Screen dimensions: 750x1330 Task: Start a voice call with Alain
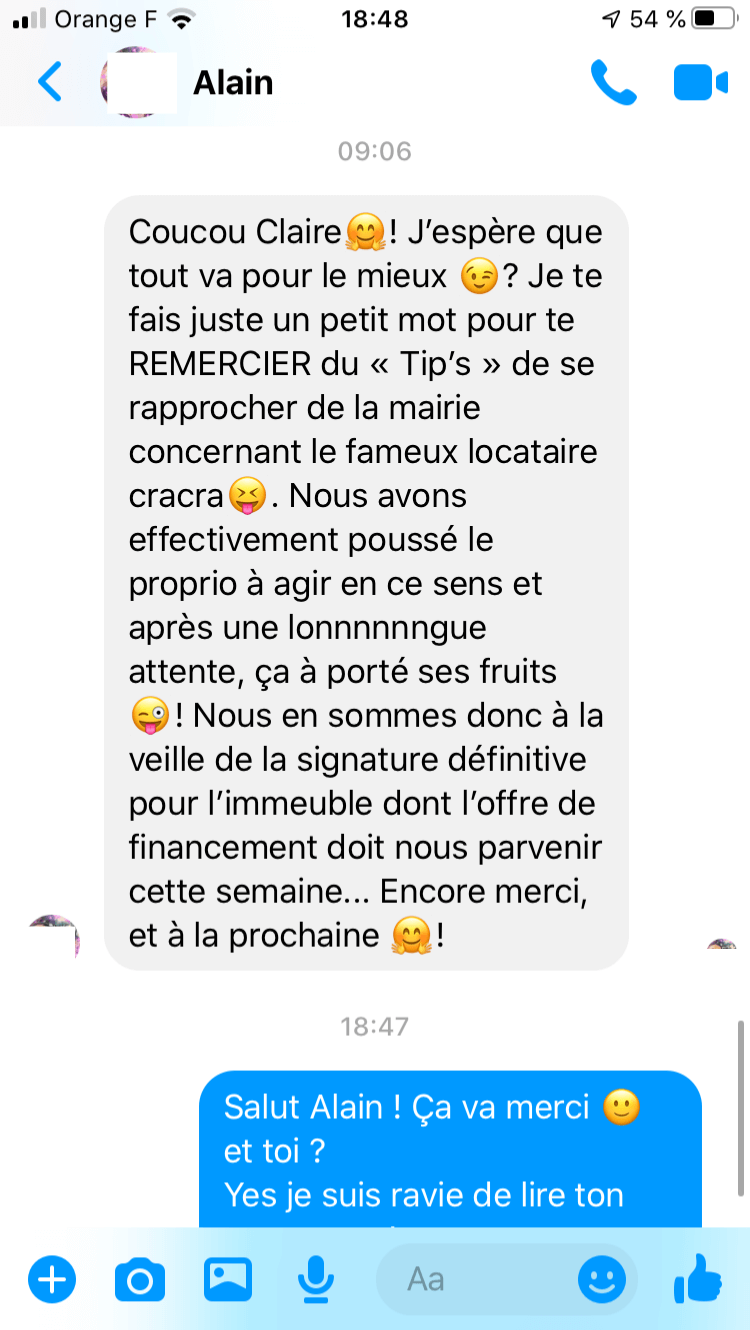613,83
